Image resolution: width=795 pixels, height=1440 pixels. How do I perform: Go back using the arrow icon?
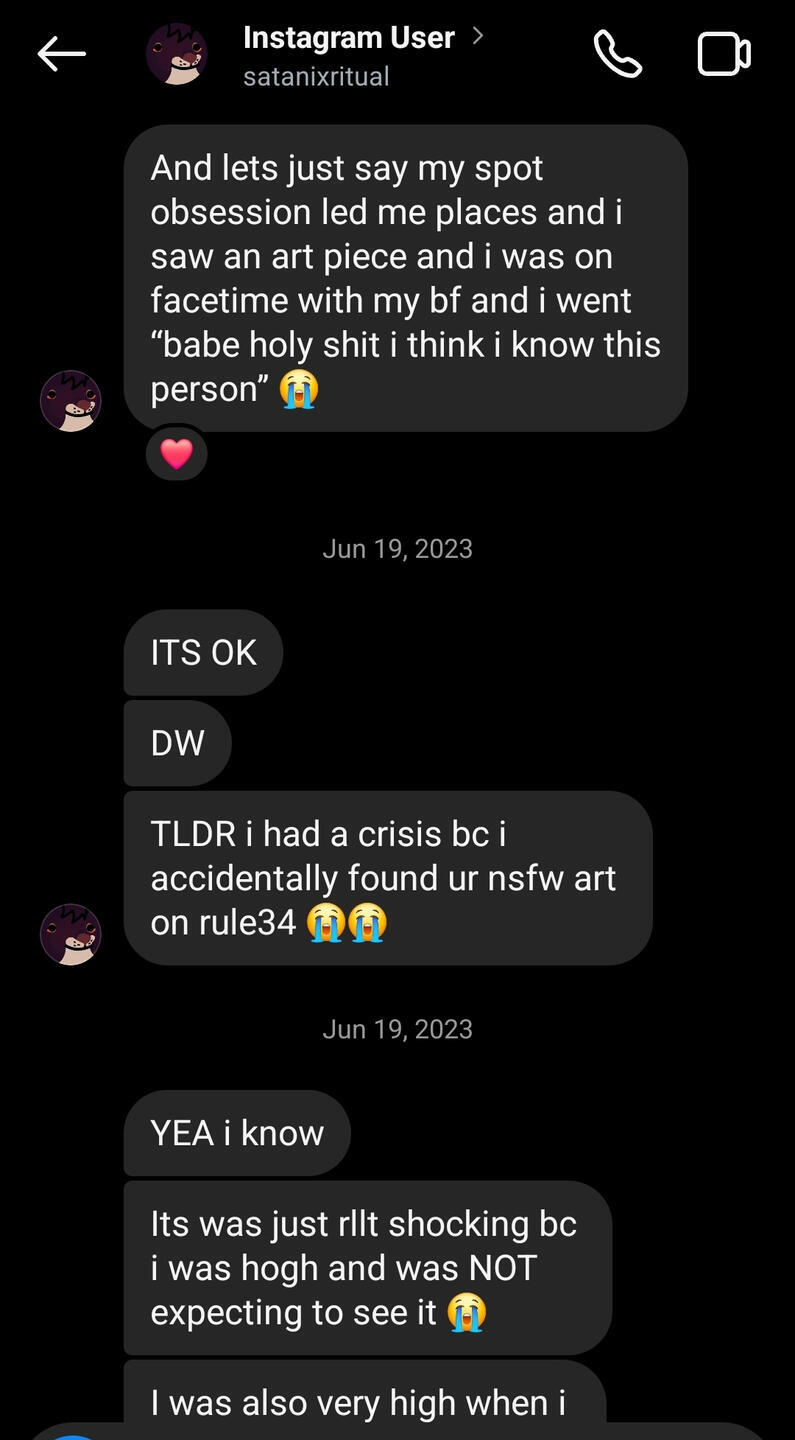click(x=61, y=55)
